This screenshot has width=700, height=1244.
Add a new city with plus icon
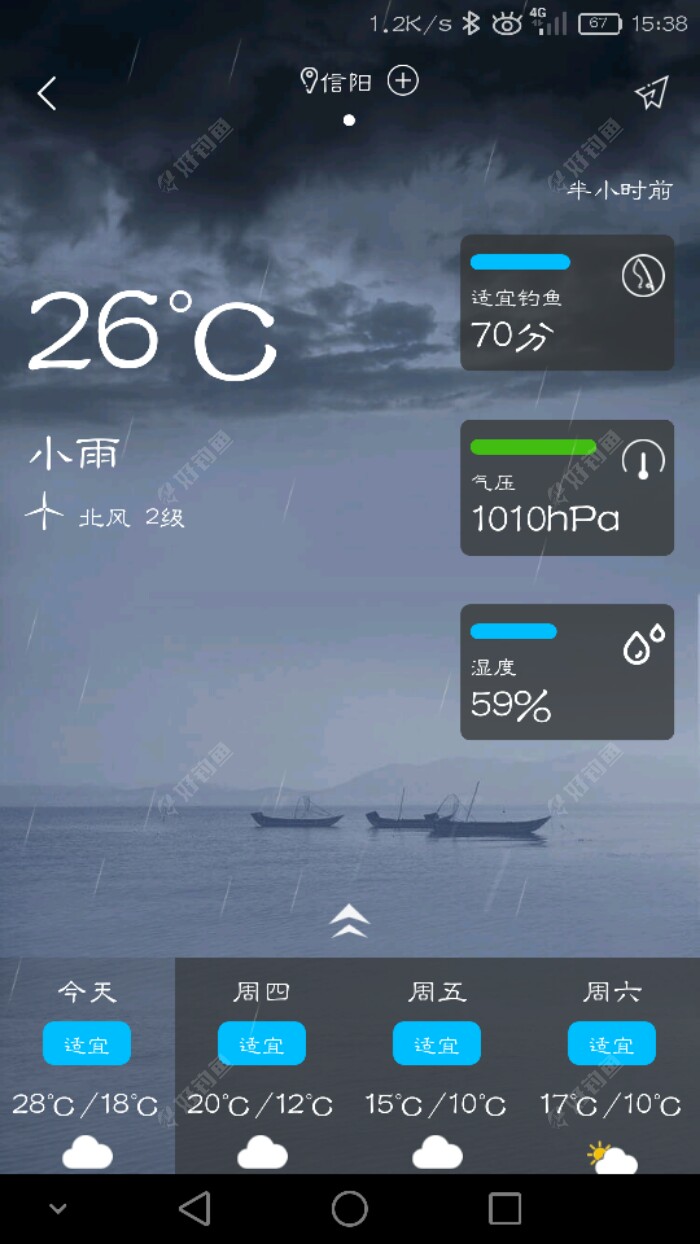point(403,81)
